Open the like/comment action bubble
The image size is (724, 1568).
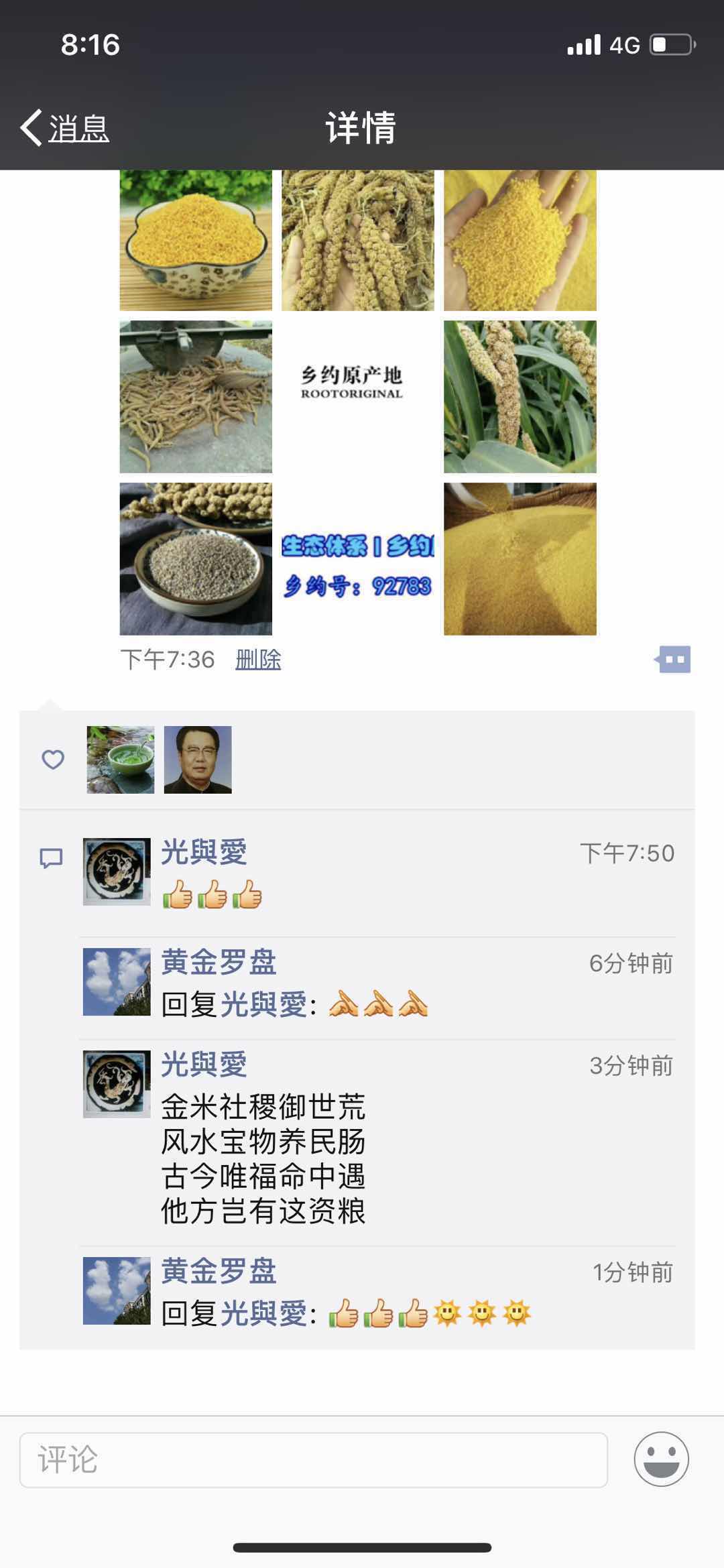pos(673,660)
